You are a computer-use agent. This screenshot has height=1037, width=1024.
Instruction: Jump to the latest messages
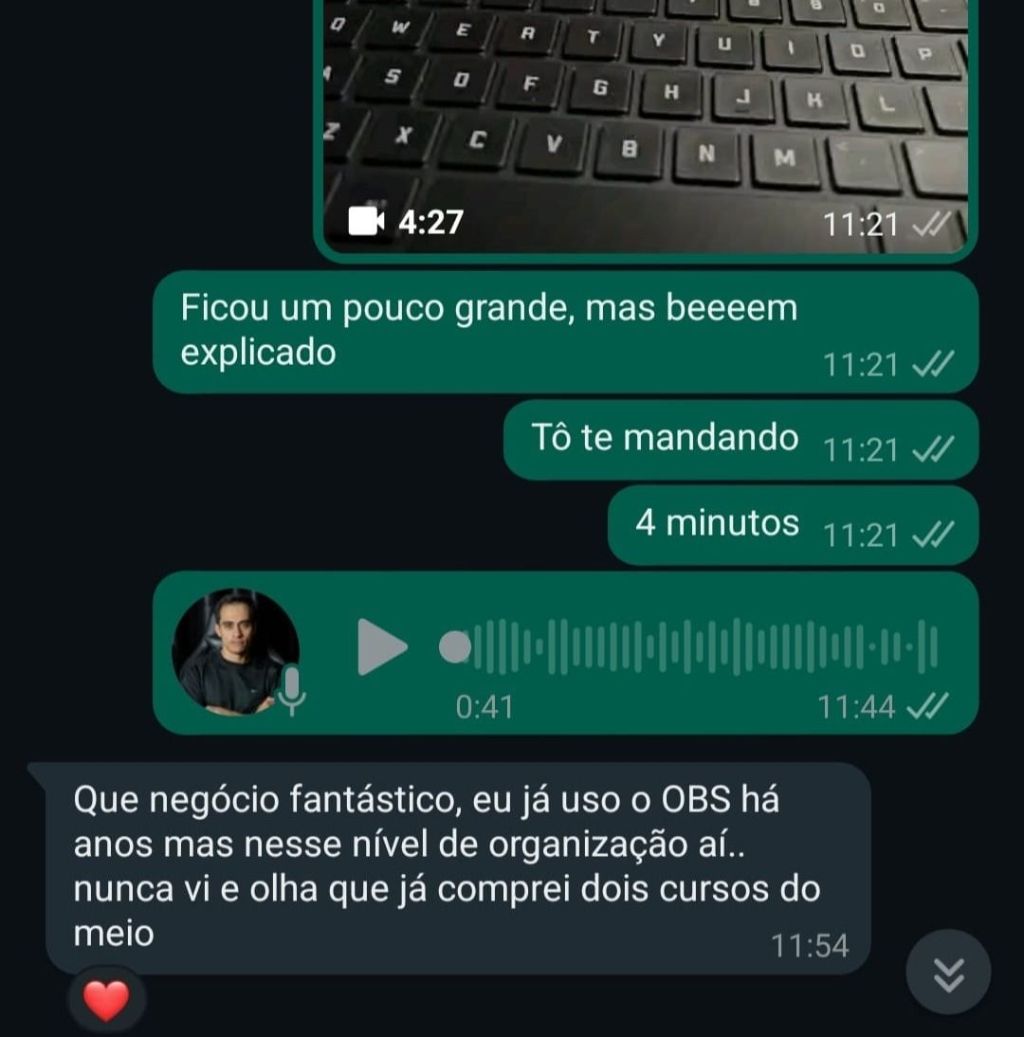click(948, 972)
